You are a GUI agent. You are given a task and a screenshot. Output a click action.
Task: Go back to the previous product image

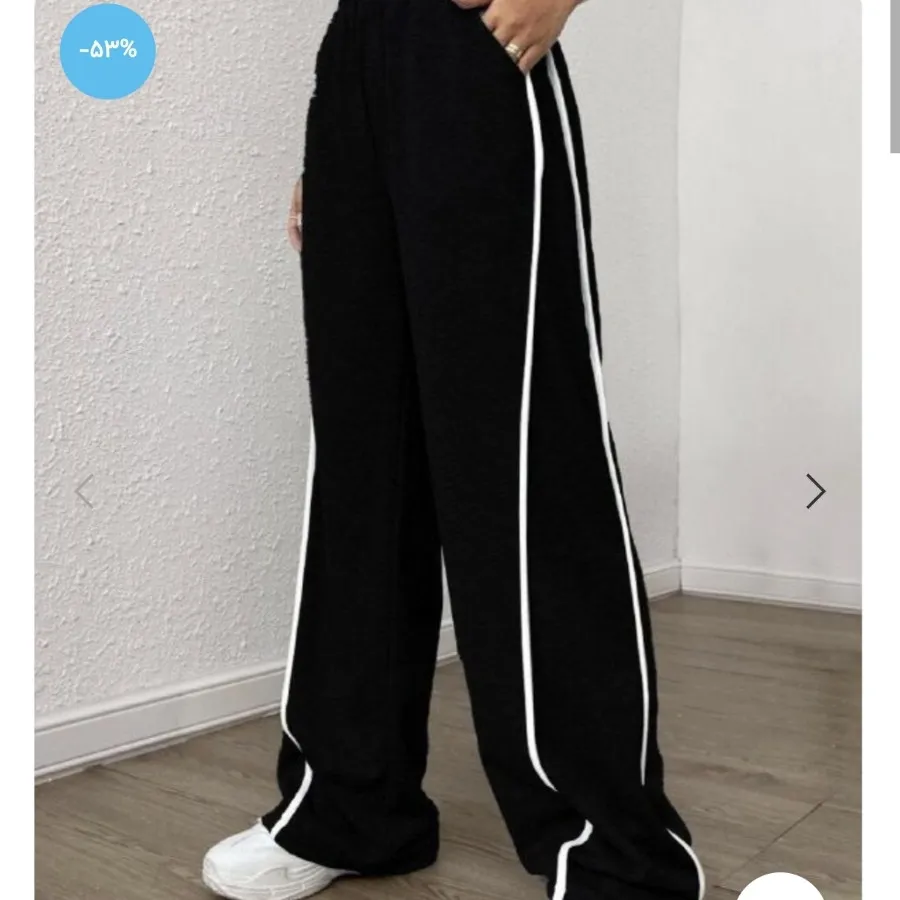(x=84, y=491)
